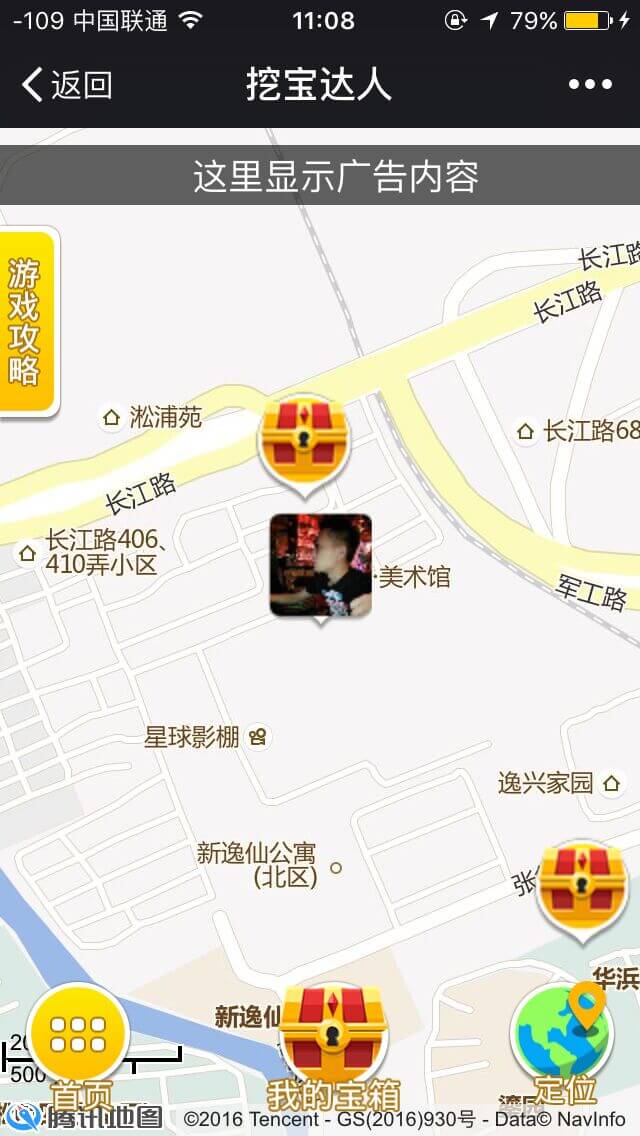This screenshot has width=640, height=1136.
Task: Tap the treasure chest near 逸兴家园
Action: 582,886
